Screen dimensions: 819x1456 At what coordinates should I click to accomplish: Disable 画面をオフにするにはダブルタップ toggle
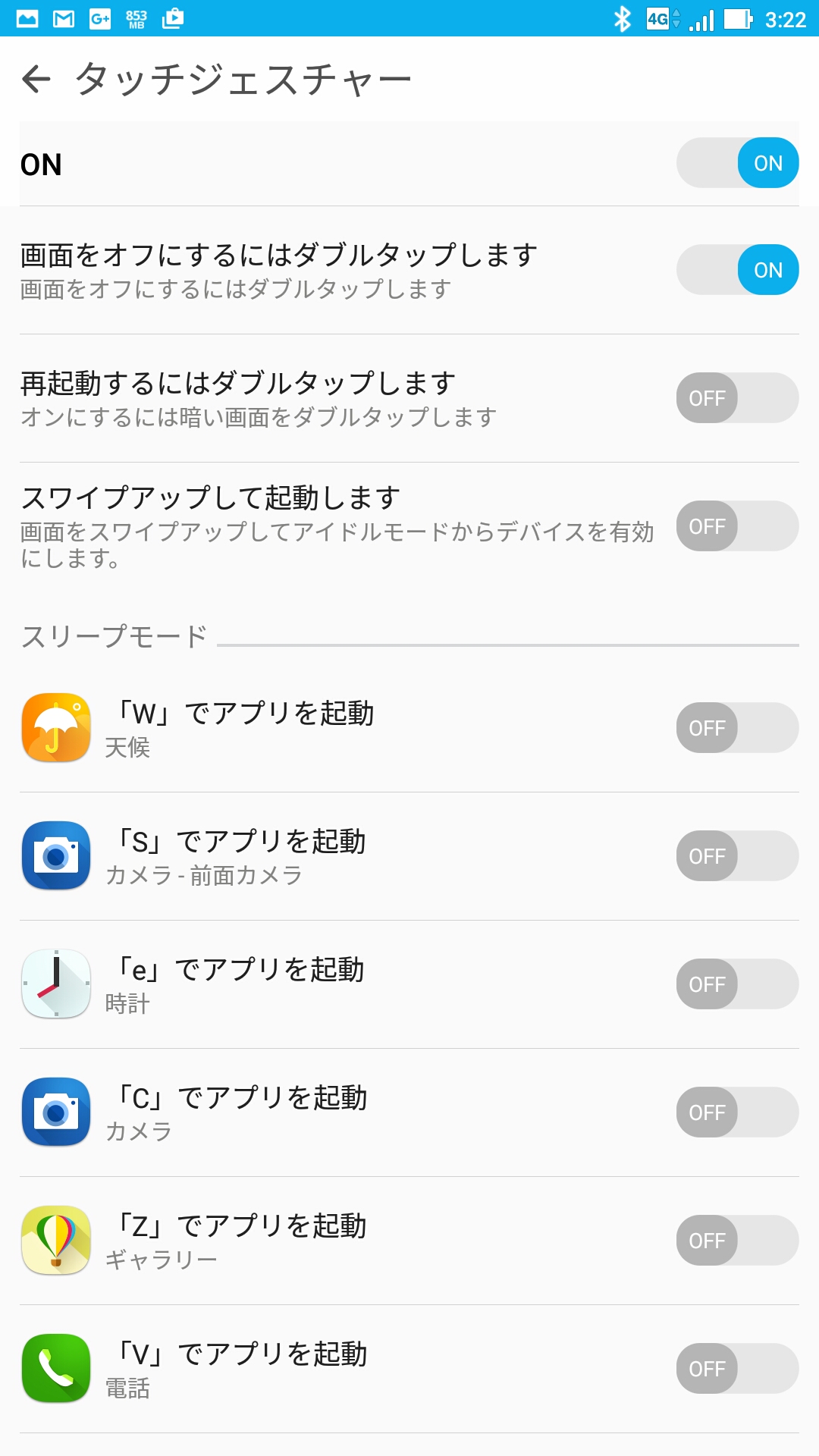click(x=737, y=270)
